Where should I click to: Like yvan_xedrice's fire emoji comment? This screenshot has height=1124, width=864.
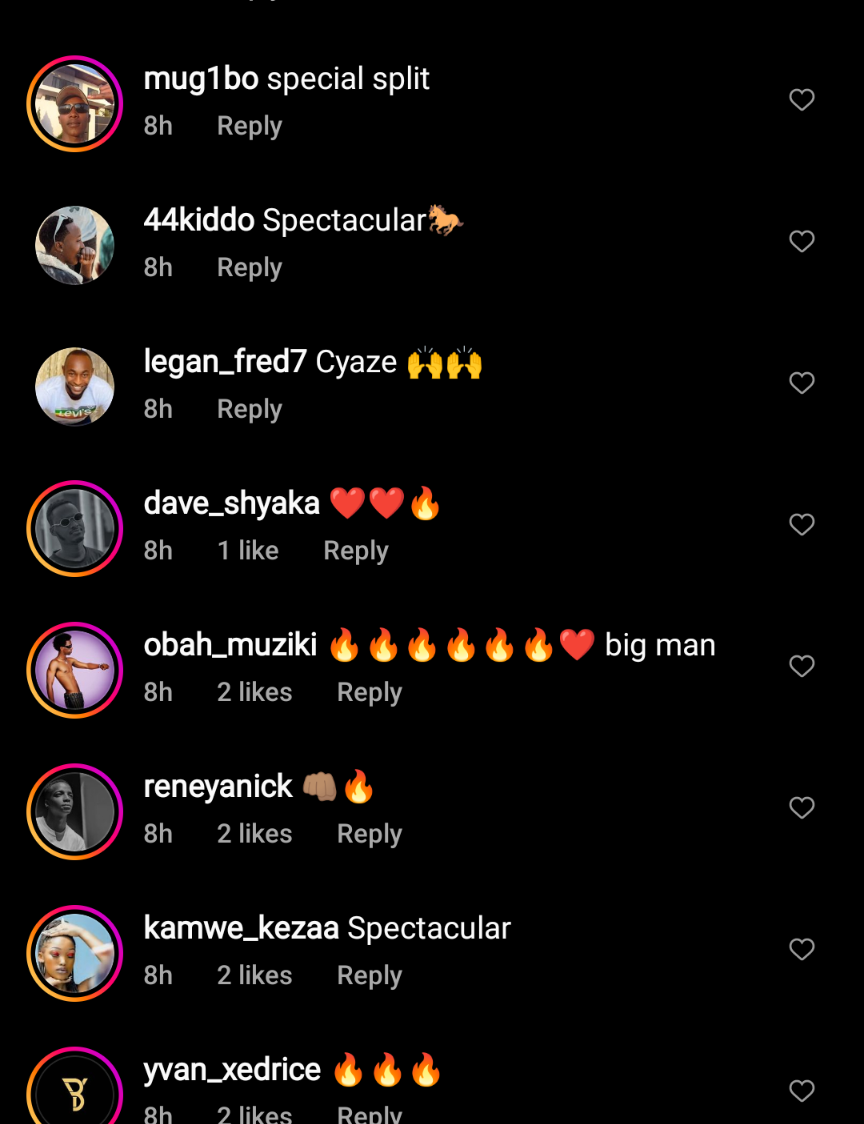802,1091
